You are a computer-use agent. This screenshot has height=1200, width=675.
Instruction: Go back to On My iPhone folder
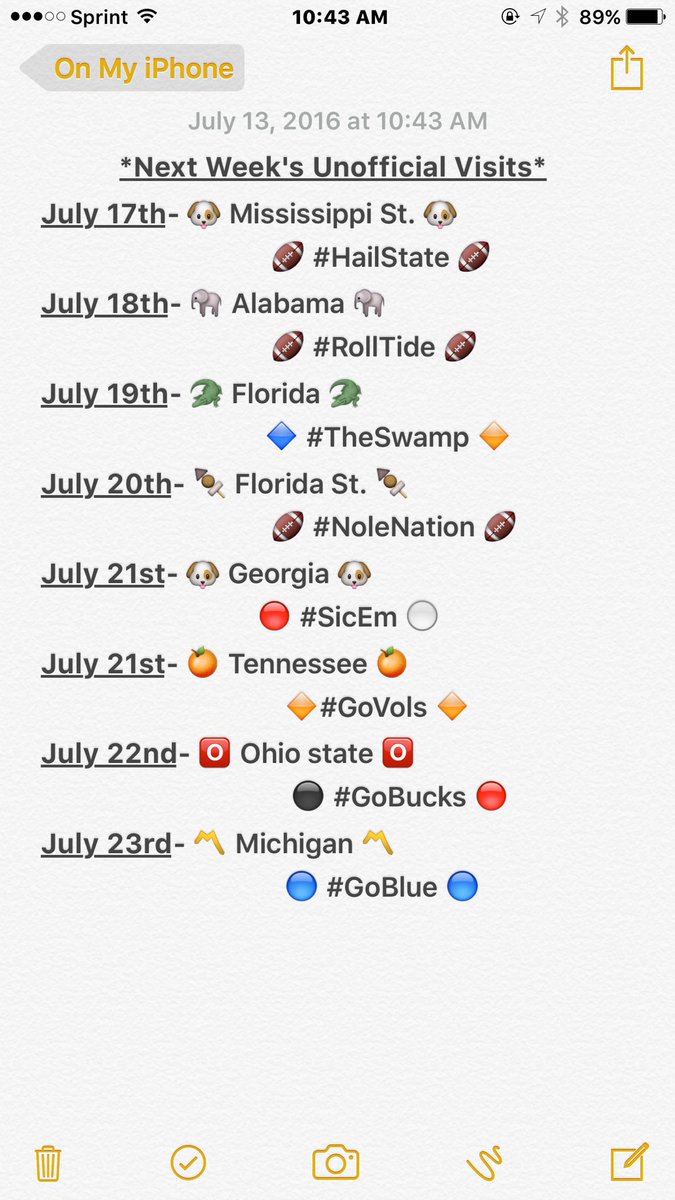[x=132, y=68]
